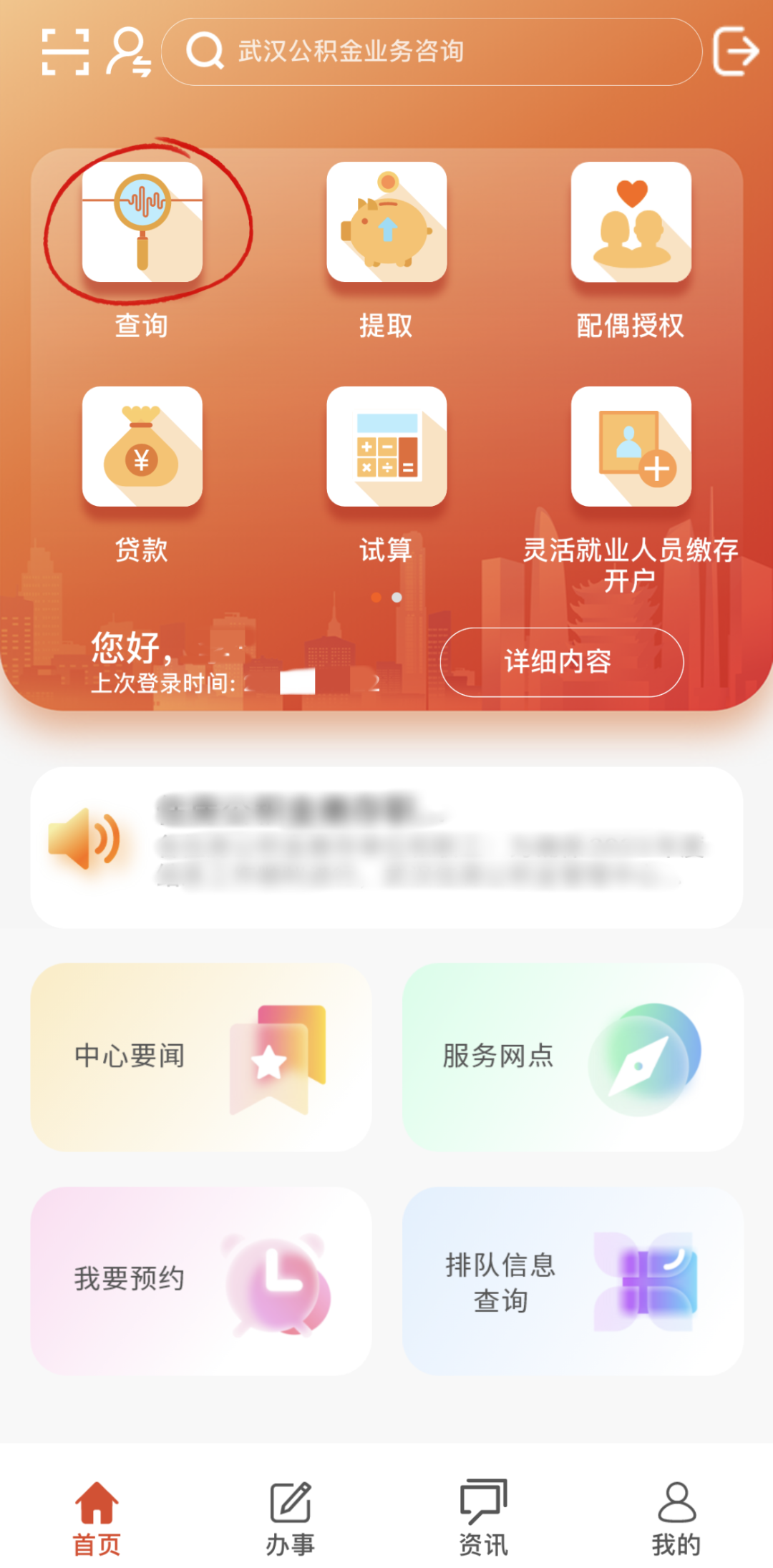Tap the 详细内容 button
The width and height of the screenshot is (773, 1568).
point(561,662)
